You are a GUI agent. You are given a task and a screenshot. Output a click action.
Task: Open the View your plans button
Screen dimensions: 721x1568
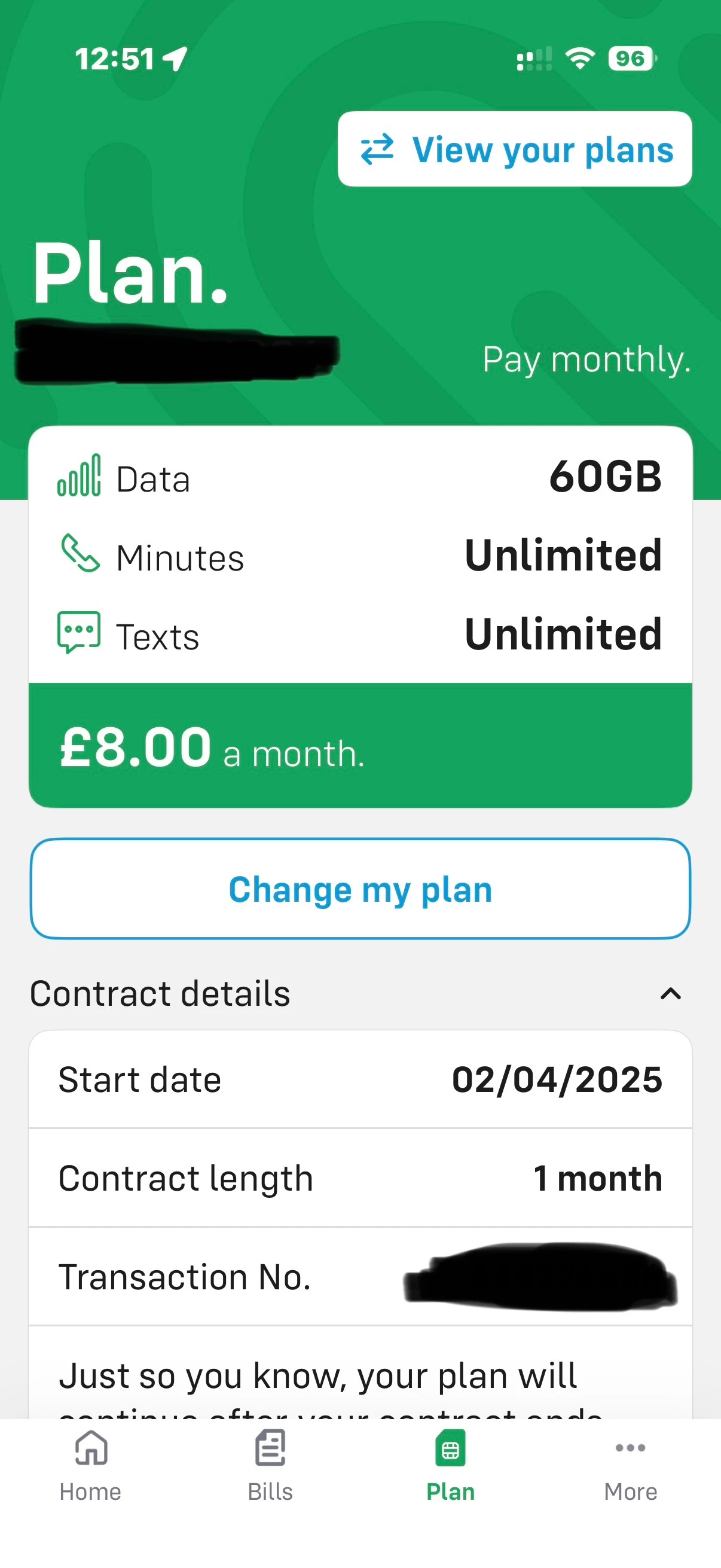click(x=515, y=149)
